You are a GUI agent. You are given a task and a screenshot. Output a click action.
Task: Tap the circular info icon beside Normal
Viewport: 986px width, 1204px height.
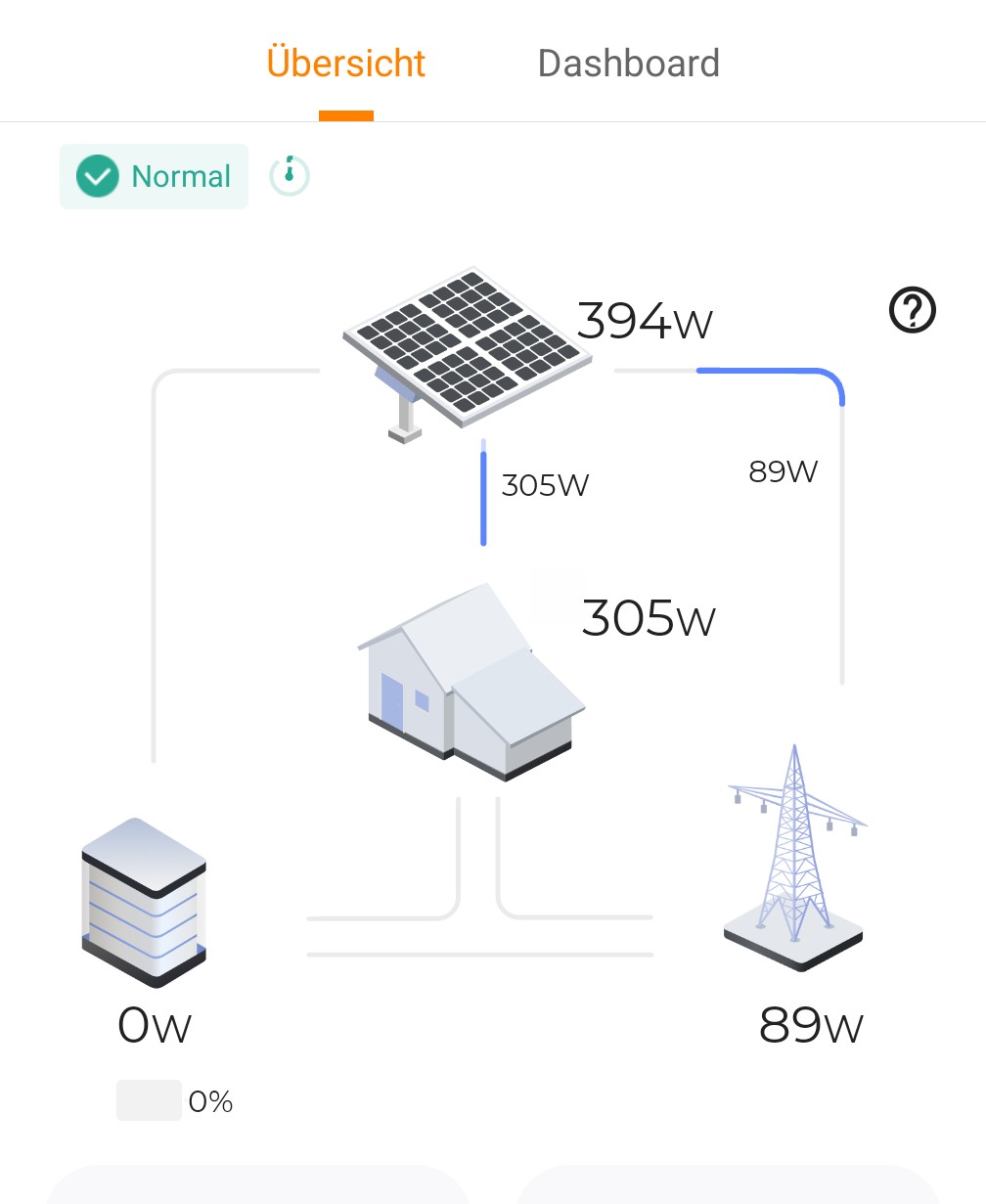click(290, 176)
